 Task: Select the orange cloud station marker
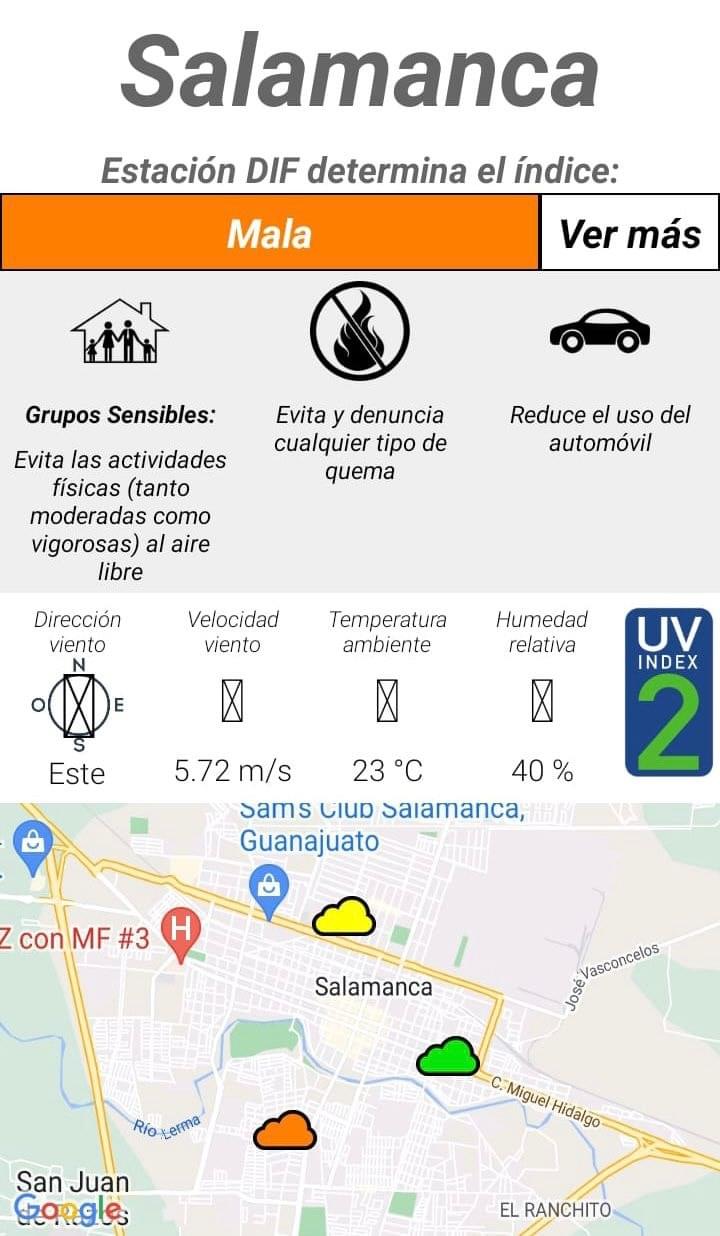285,1131
